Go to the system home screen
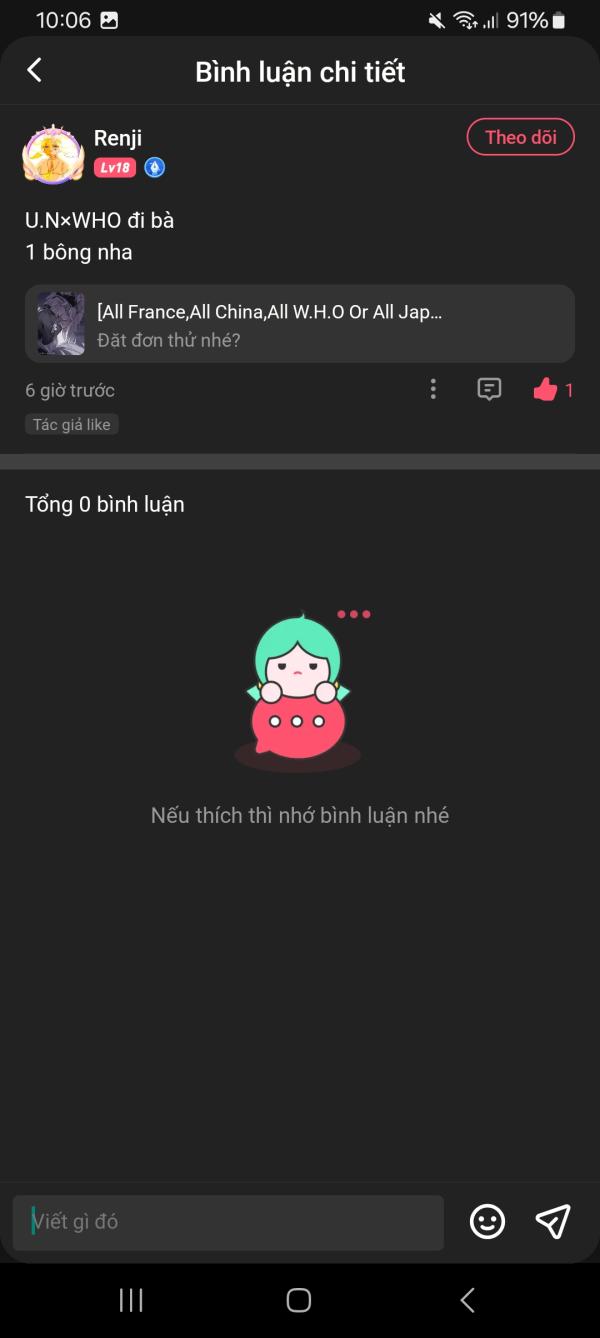 pyautogui.click(x=299, y=1299)
